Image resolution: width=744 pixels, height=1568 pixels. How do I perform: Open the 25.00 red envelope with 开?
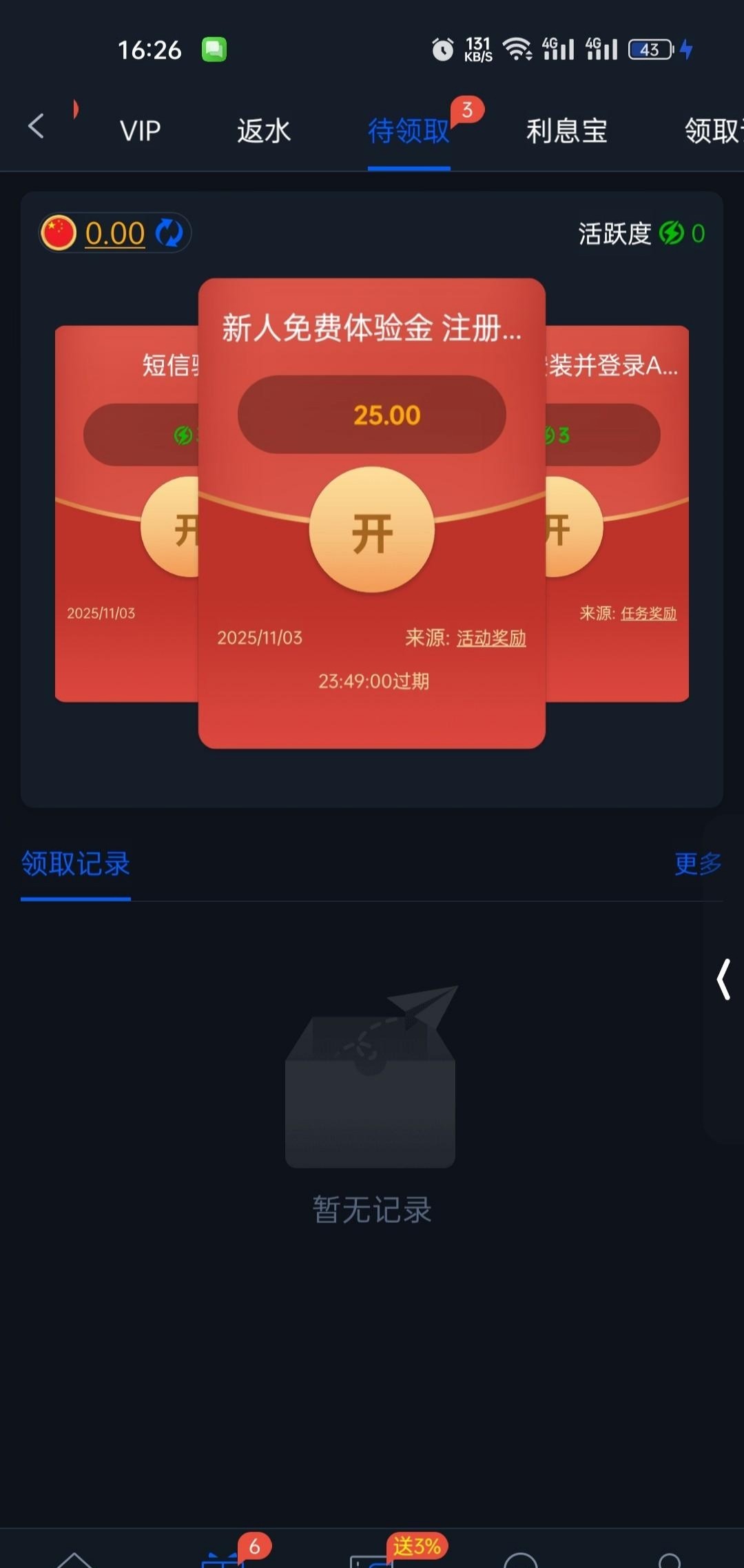click(x=372, y=530)
